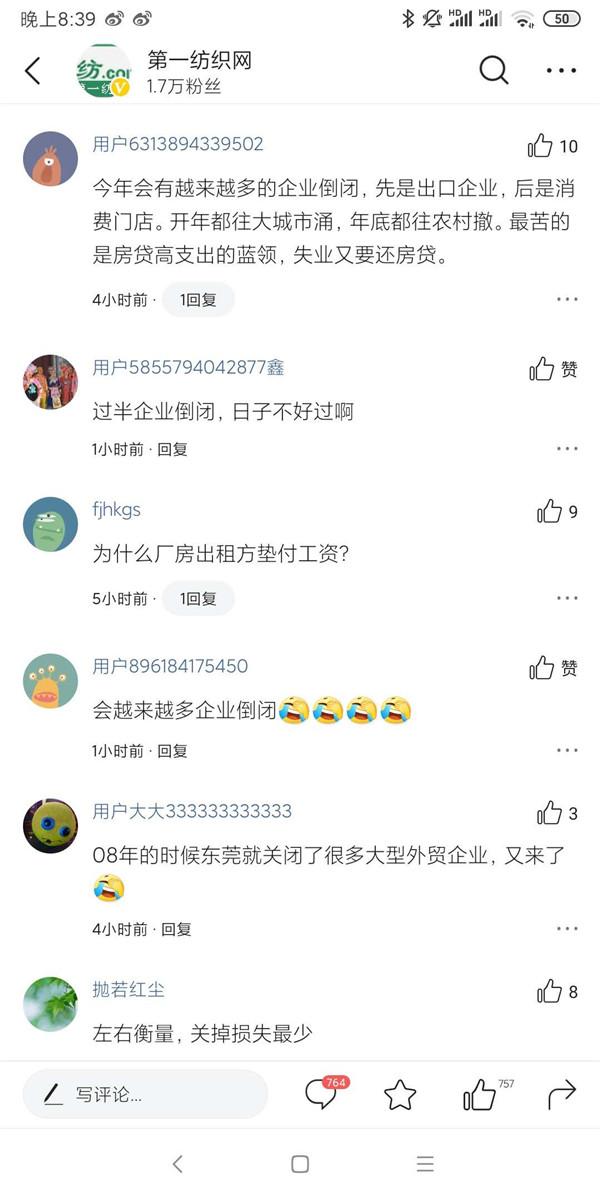Screen dimensions: 600x1200
Task: Reply to 用户大大333333333333's comment
Action: point(176,929)
